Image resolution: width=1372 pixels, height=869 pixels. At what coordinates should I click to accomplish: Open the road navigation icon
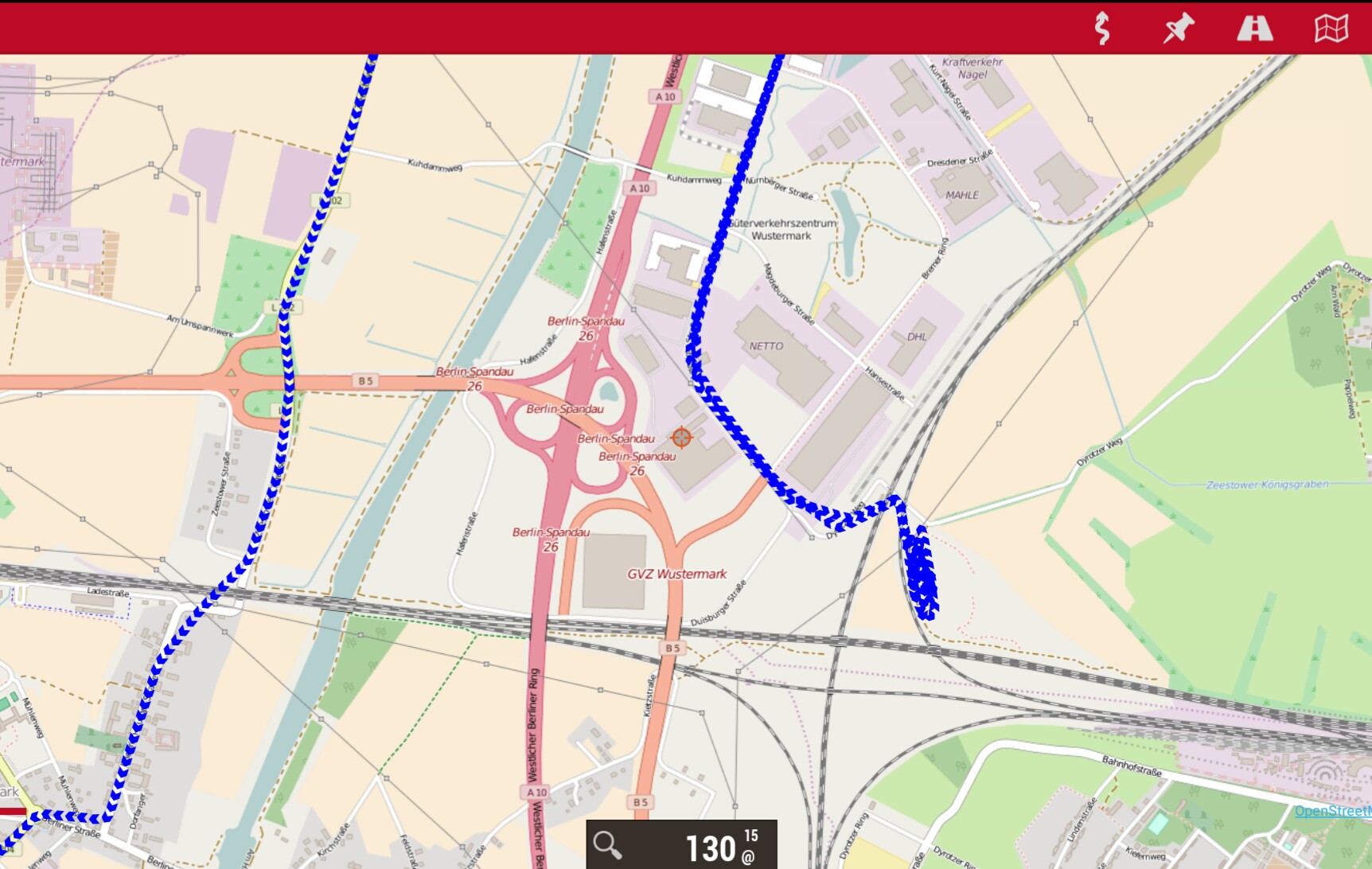pos(1254,29)
